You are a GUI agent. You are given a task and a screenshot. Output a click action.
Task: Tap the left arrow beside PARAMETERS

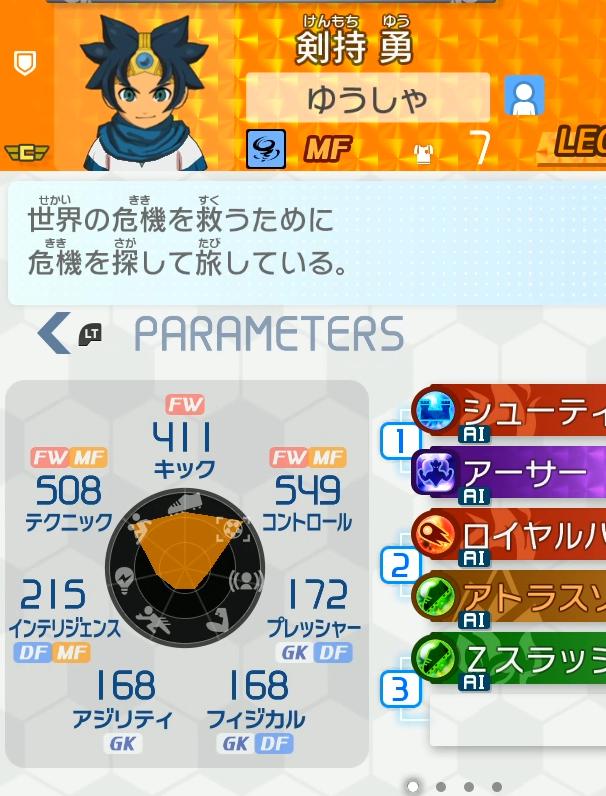(55, 333)
